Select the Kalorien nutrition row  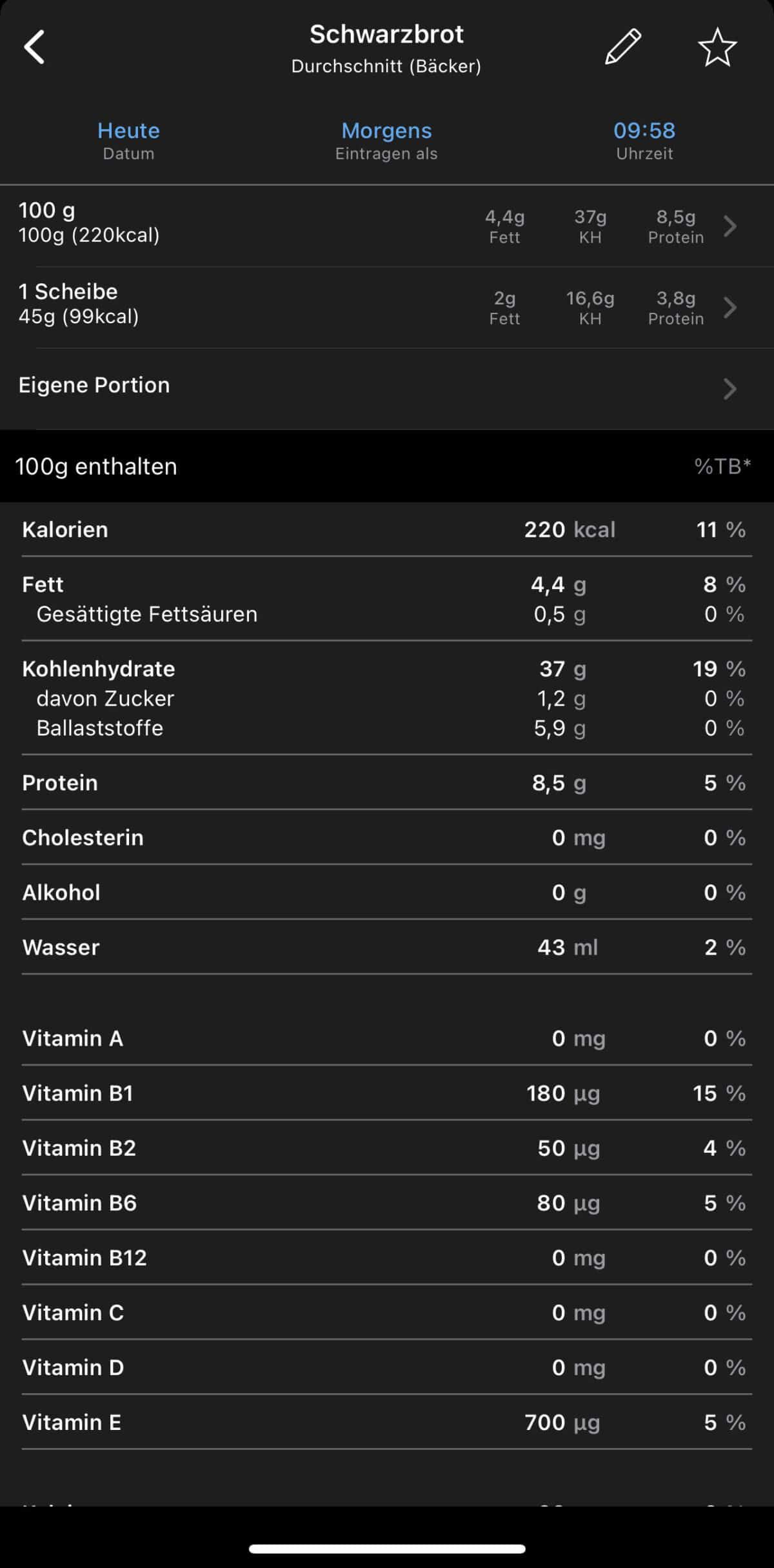coord(387,530)
